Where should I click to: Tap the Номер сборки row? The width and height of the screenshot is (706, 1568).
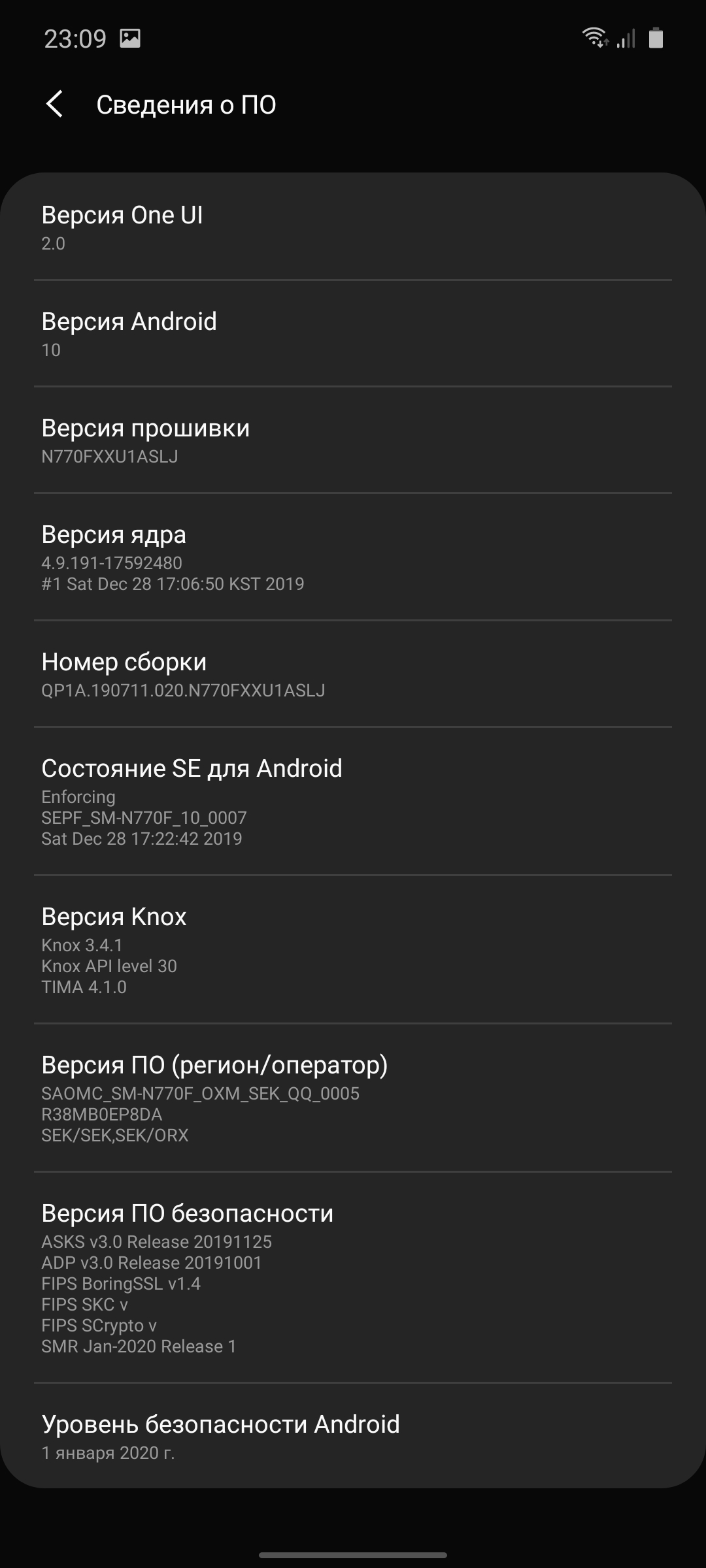coord(353,674)
